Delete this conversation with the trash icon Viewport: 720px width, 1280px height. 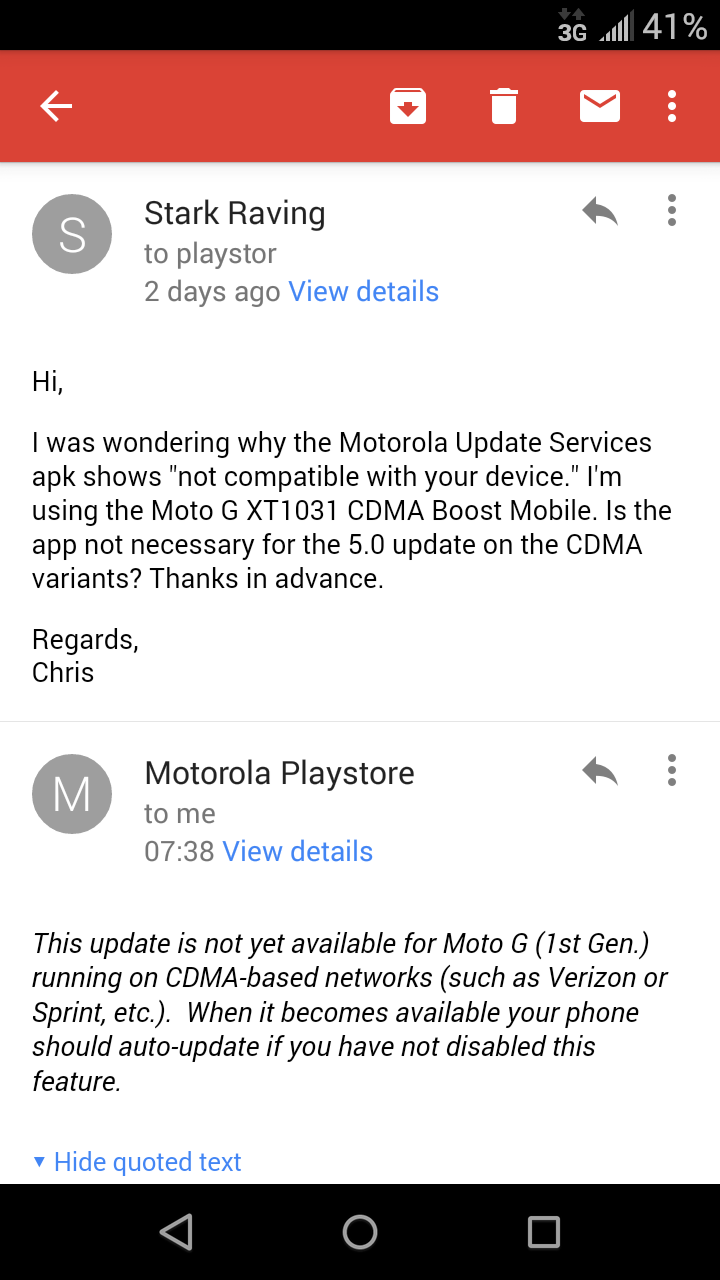(504, 106)
